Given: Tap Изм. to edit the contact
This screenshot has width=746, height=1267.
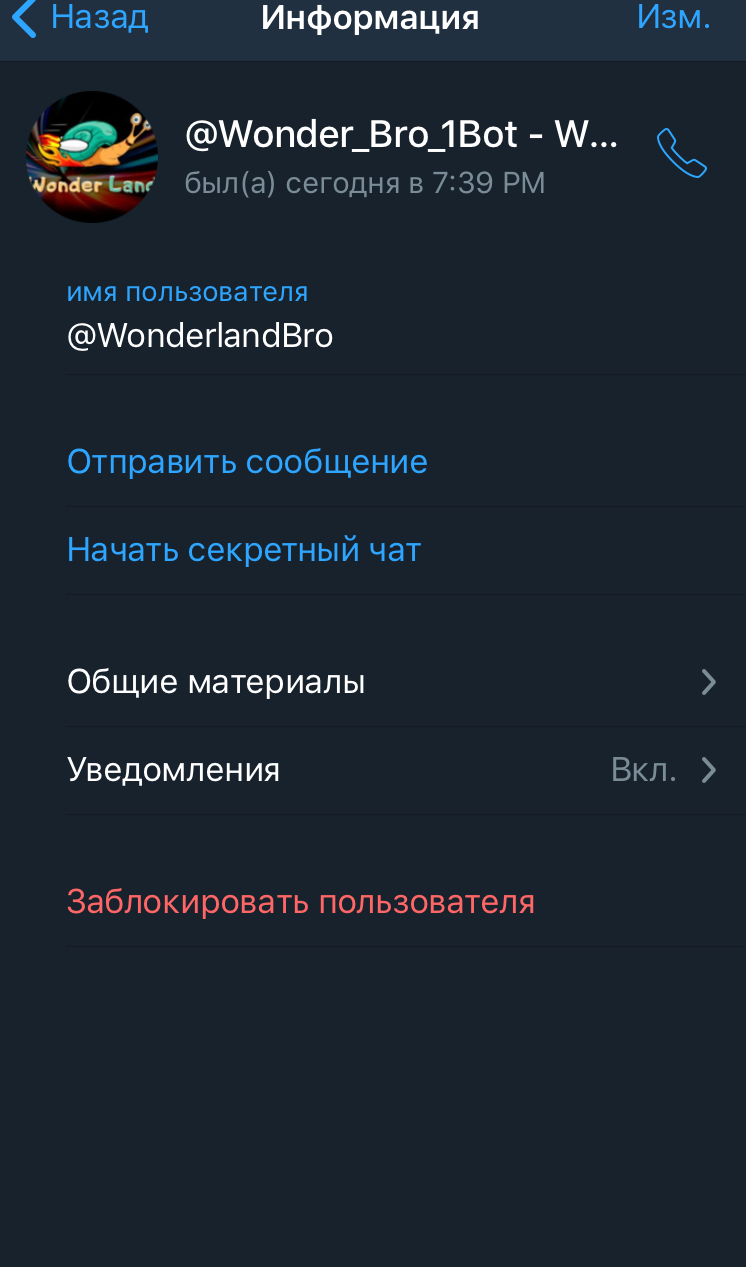Looking at the screenshot, I should point(673,18).
